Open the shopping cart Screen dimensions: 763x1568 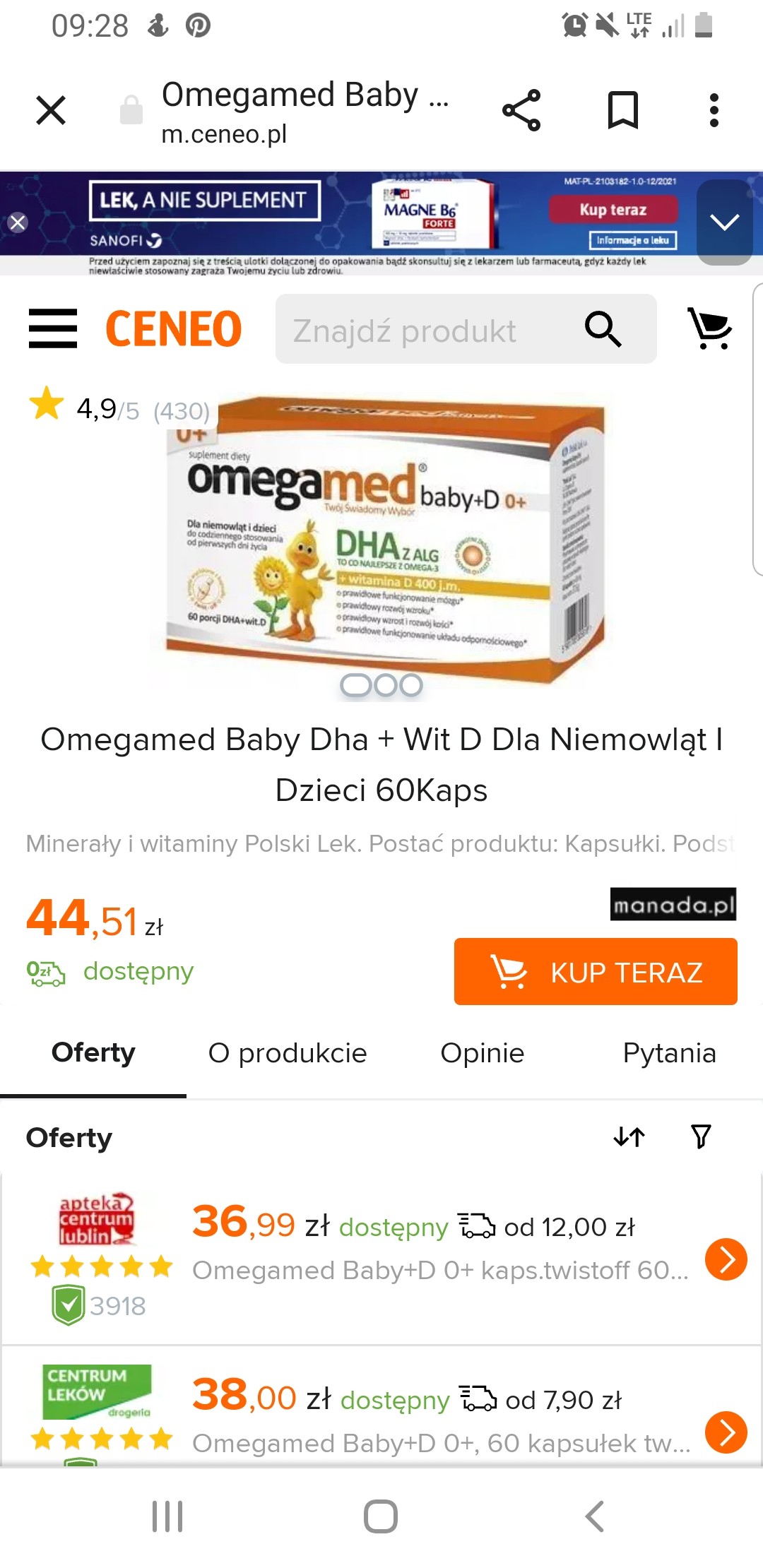click(710, 328)
